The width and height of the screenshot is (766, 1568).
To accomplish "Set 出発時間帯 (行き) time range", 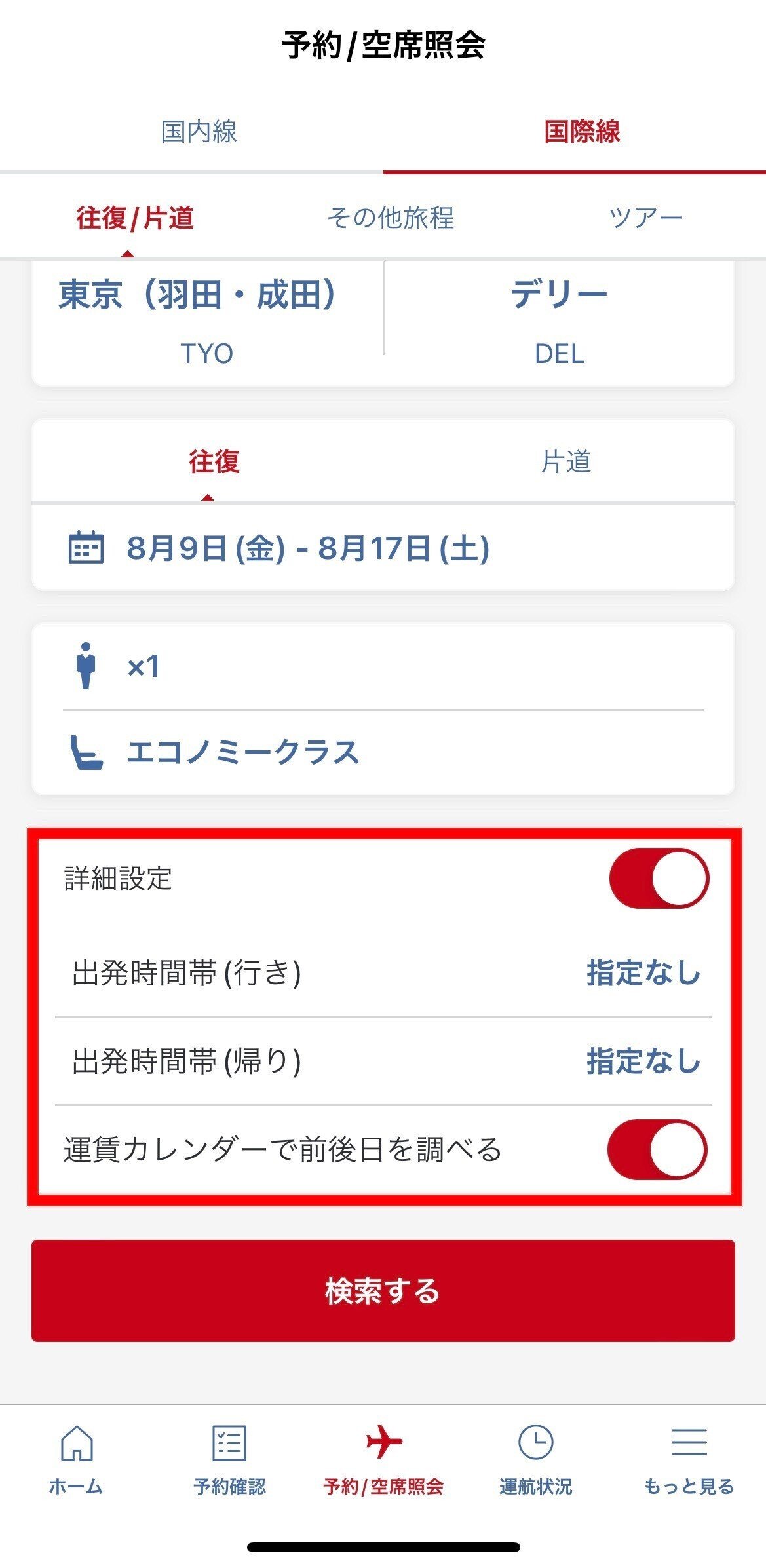I will [383, 972].
